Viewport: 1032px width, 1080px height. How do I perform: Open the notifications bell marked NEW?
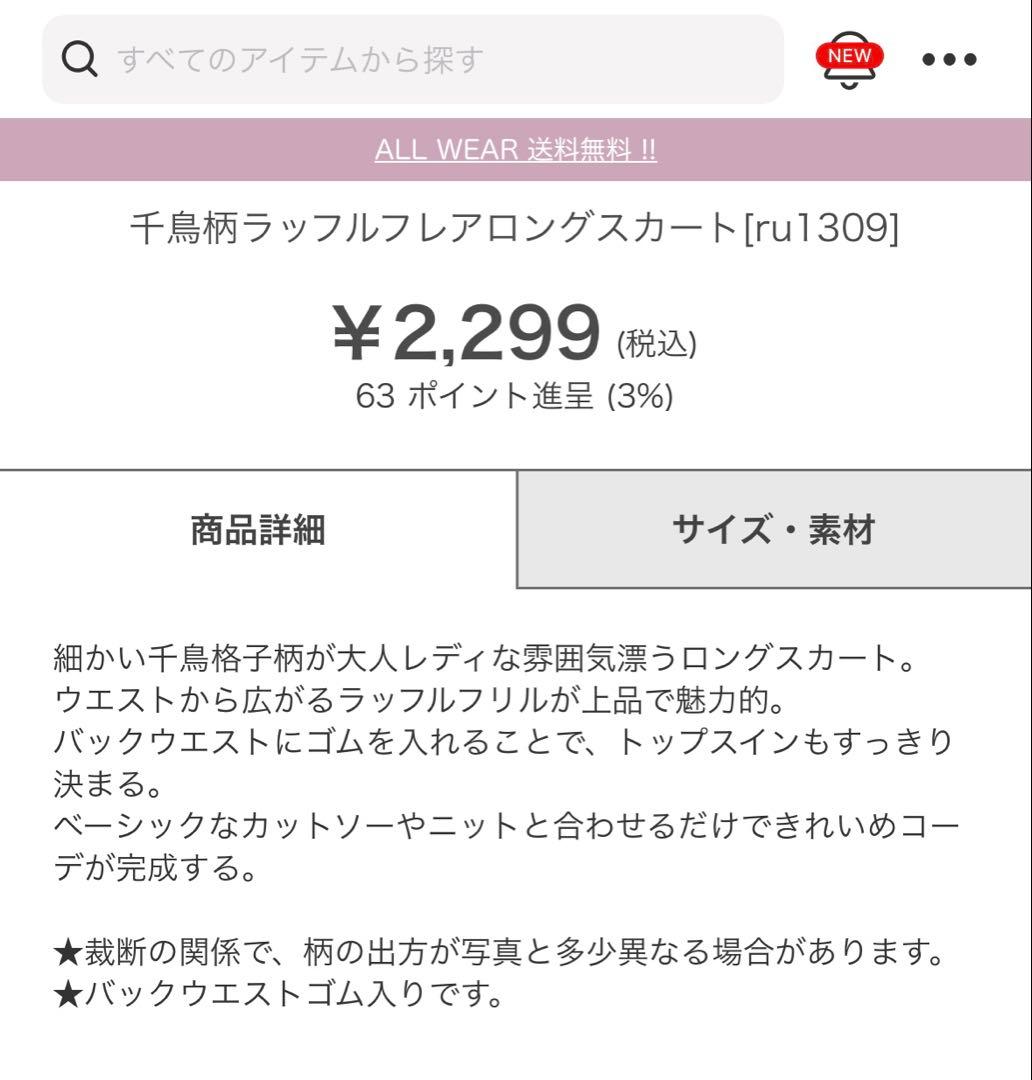coord(849,60)
